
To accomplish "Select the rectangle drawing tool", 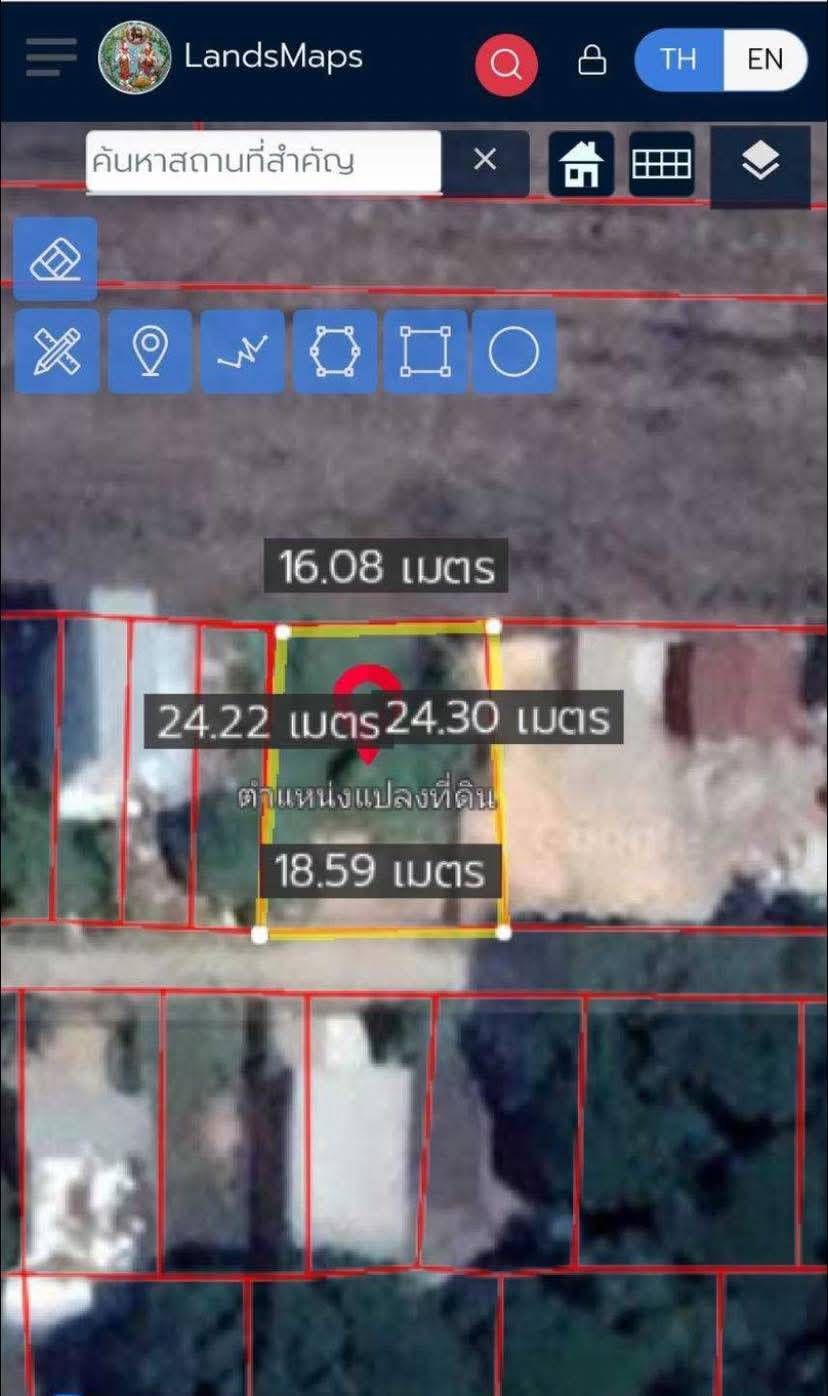I will (425, 351).
